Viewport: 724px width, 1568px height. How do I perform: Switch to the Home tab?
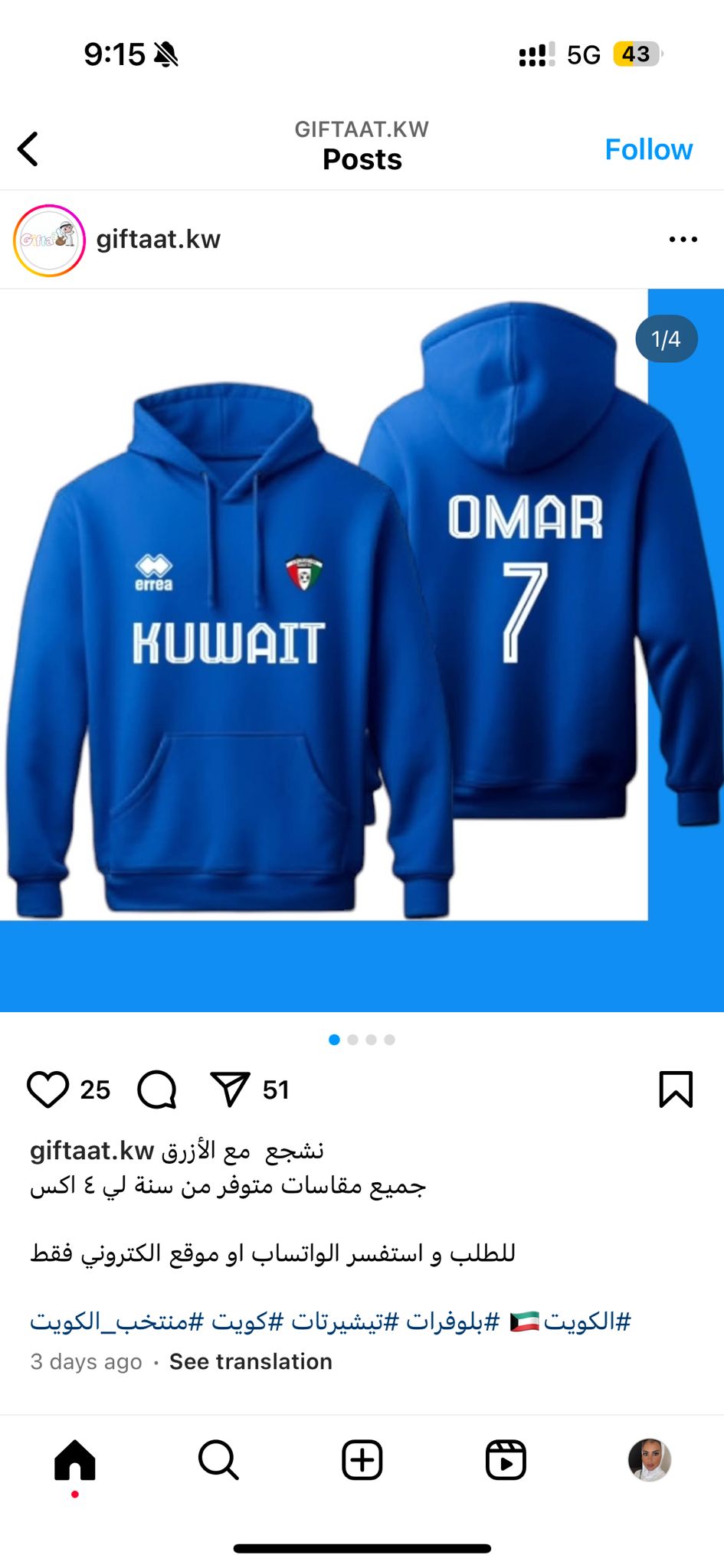tap(75, 1460)
